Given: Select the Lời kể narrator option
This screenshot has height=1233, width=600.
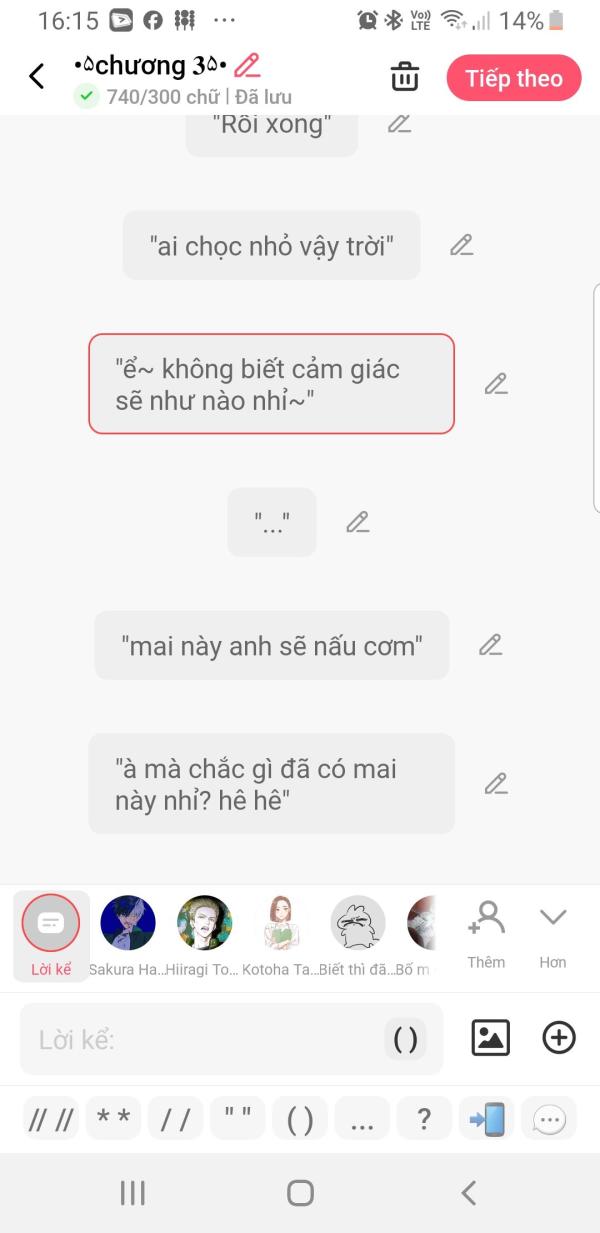Looking at the screenshot, I should click(x=51, y=936).
